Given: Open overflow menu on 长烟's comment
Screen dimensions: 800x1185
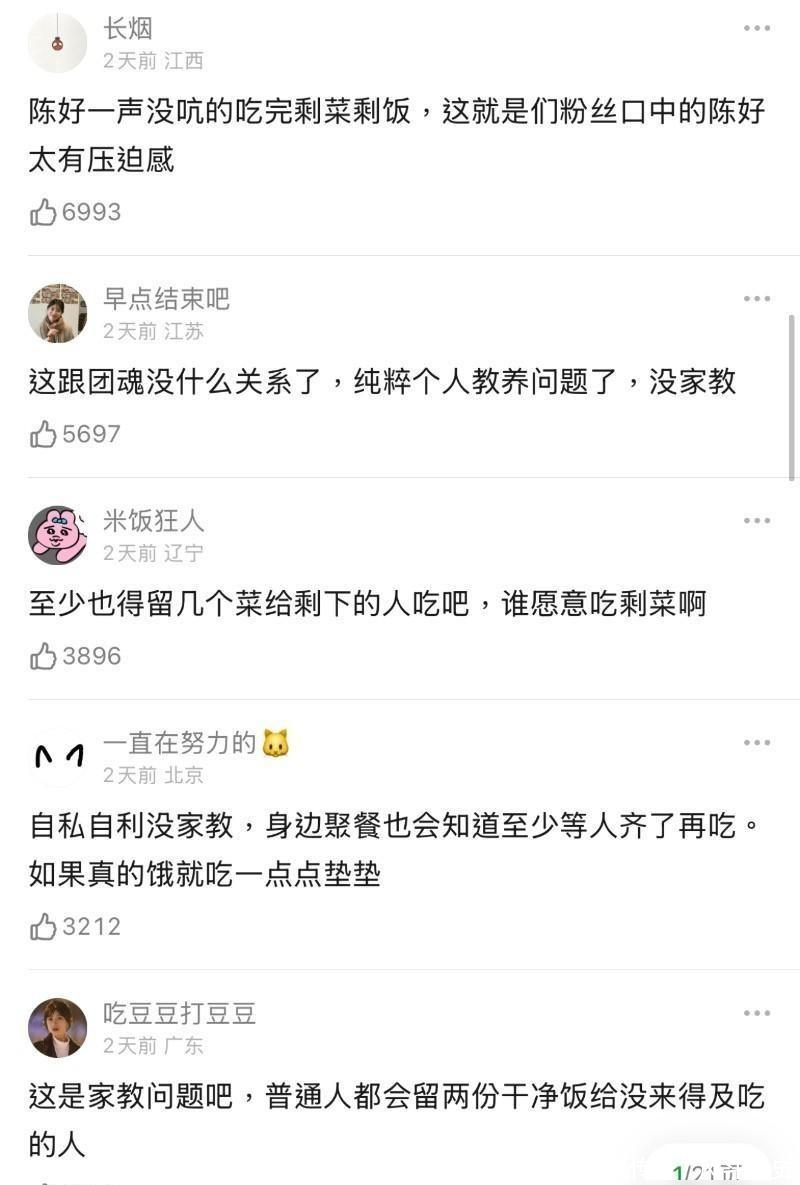Looking at the screenshot, I should (757, 28).
